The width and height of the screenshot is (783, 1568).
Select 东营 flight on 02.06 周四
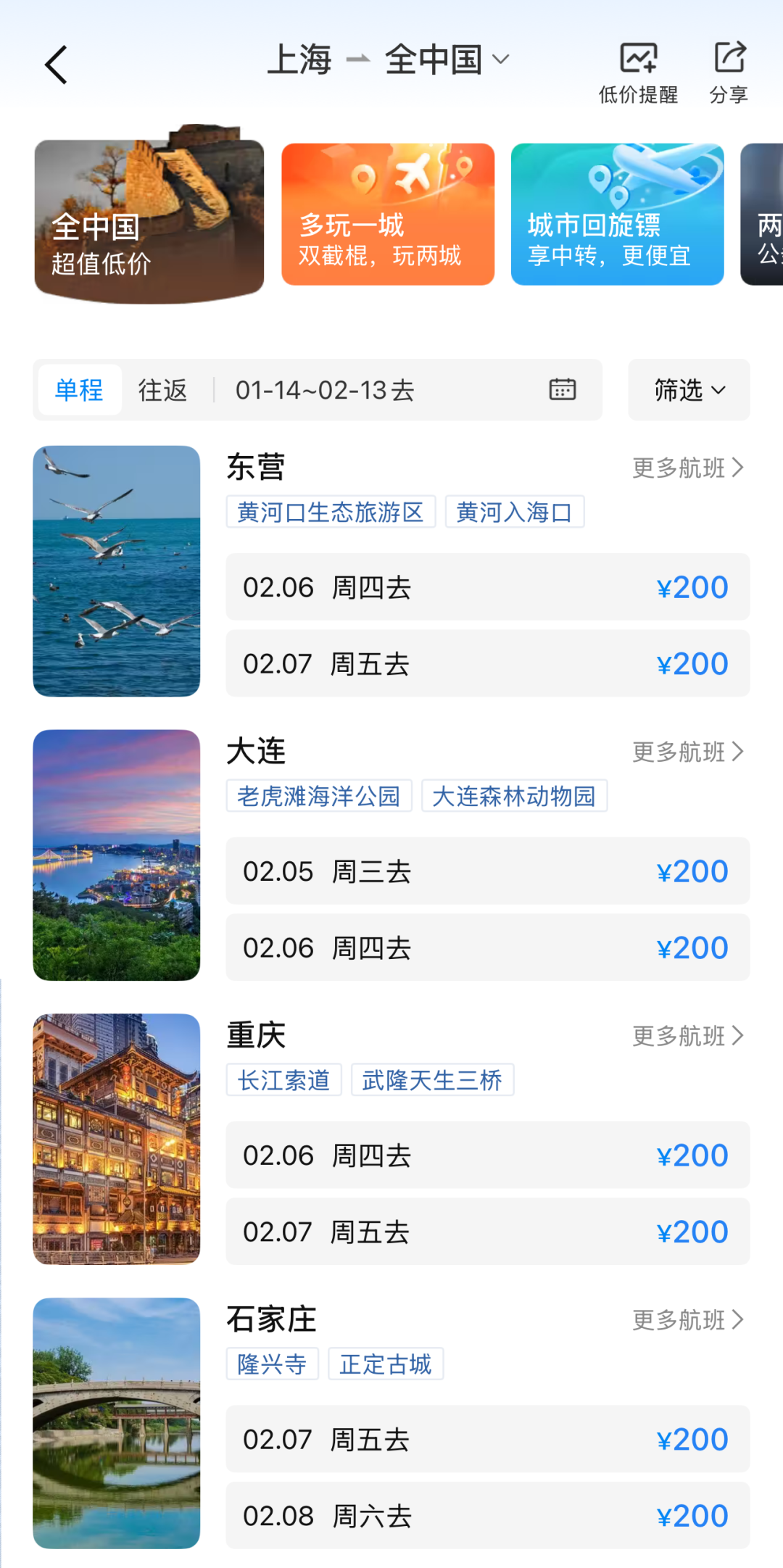point(487,587)
